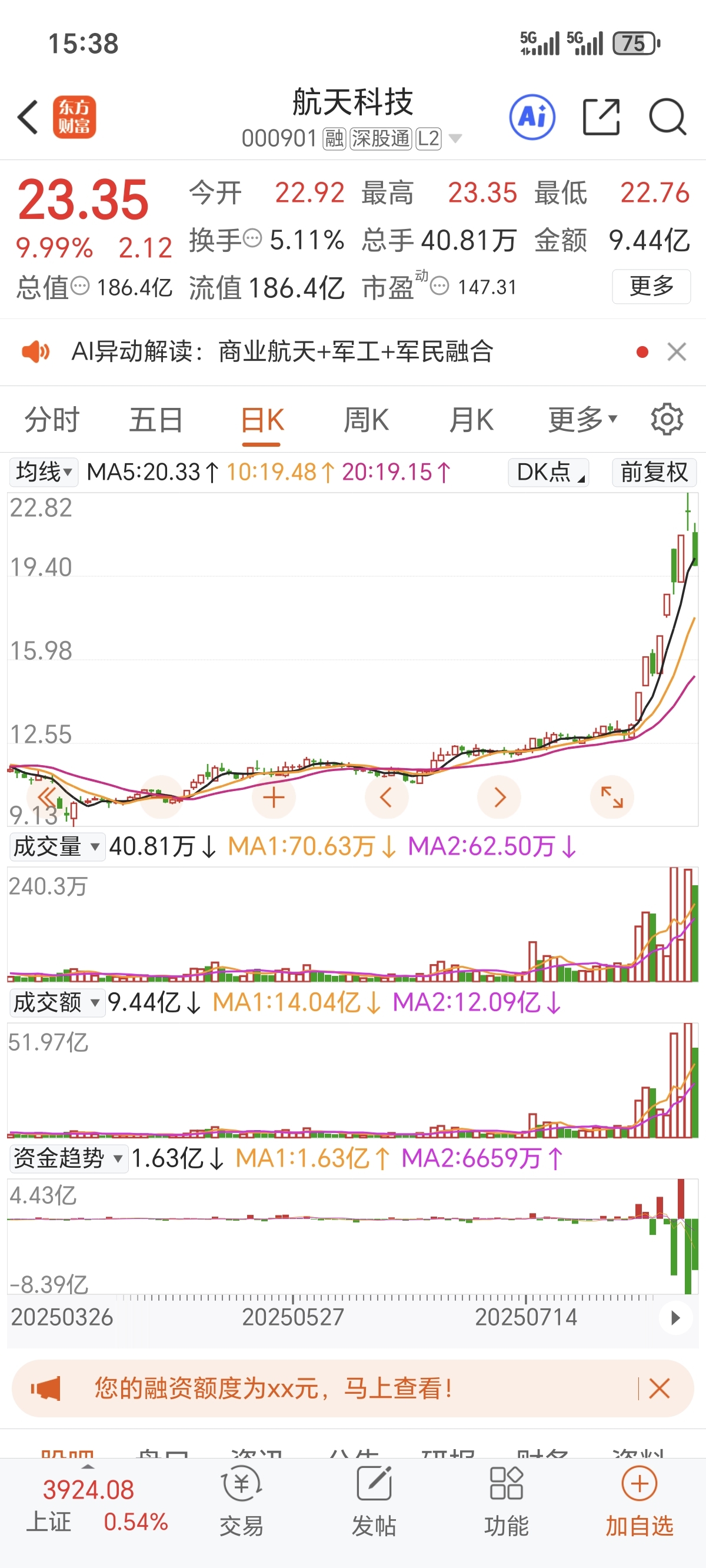Change the 前复权 adjustment setting
The width and height of the screenshot is (706, 1568).
point(654,473)
